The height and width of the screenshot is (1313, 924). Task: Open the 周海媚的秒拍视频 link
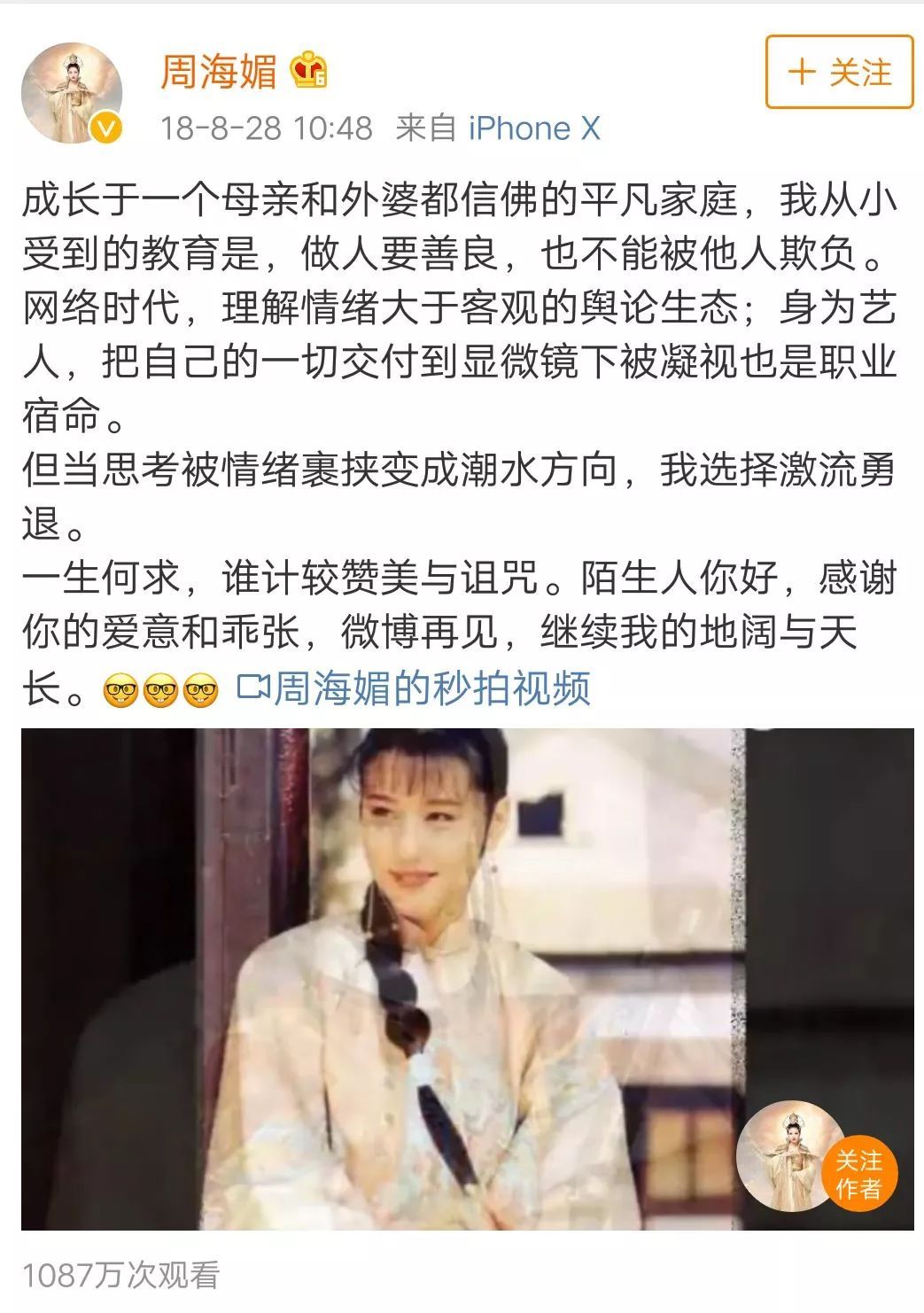414,688
